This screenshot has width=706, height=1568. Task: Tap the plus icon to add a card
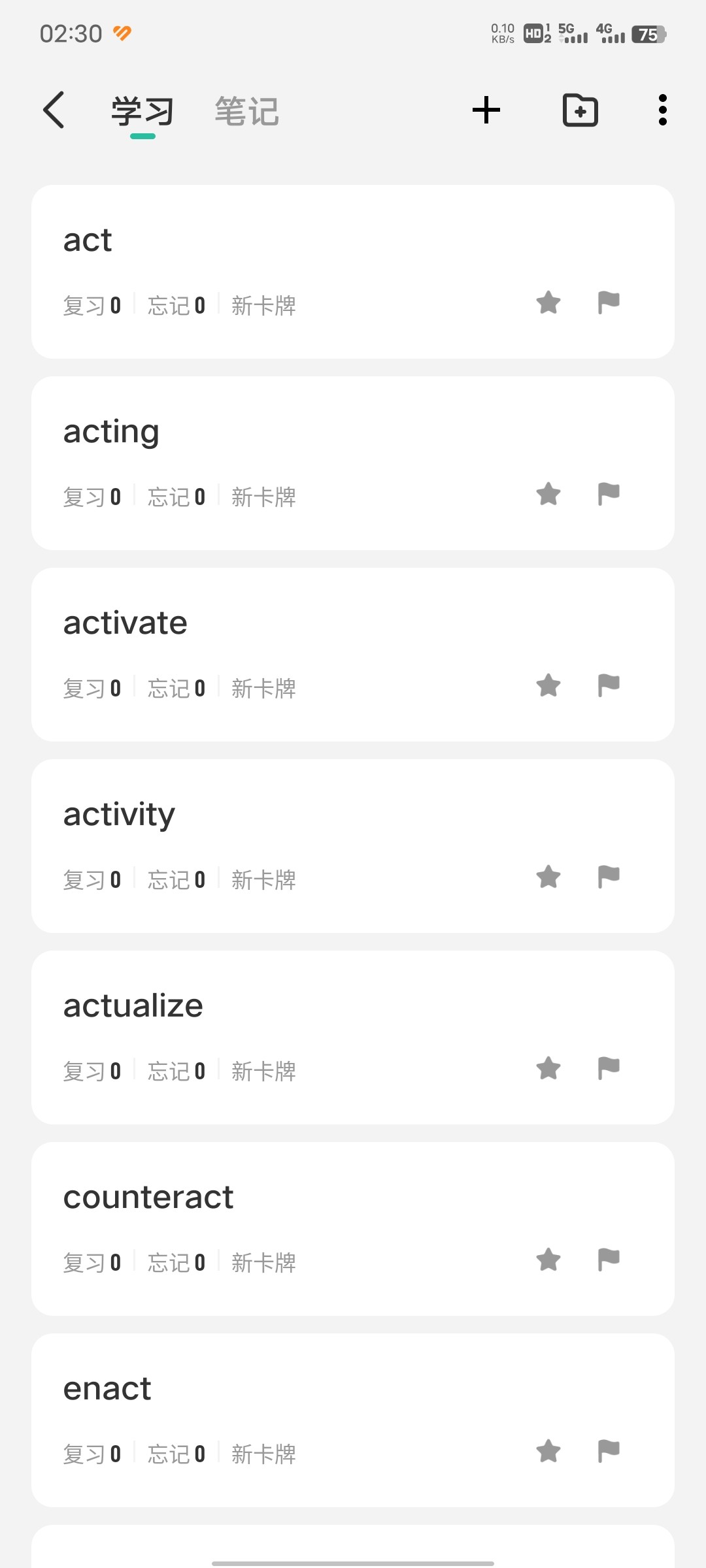pyautogui.click(x=486, y=110)
